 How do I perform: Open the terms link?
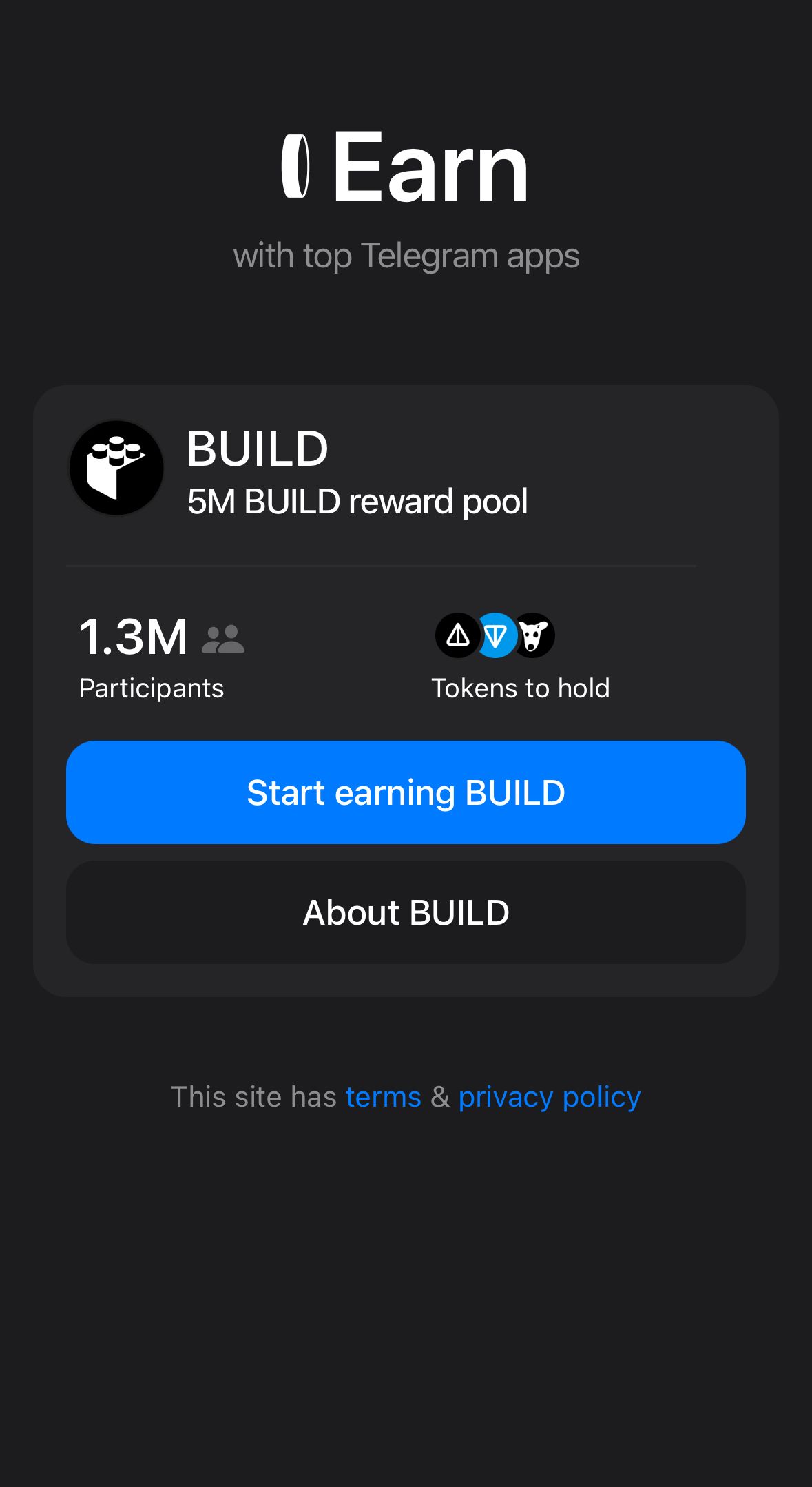(383, 1096)
